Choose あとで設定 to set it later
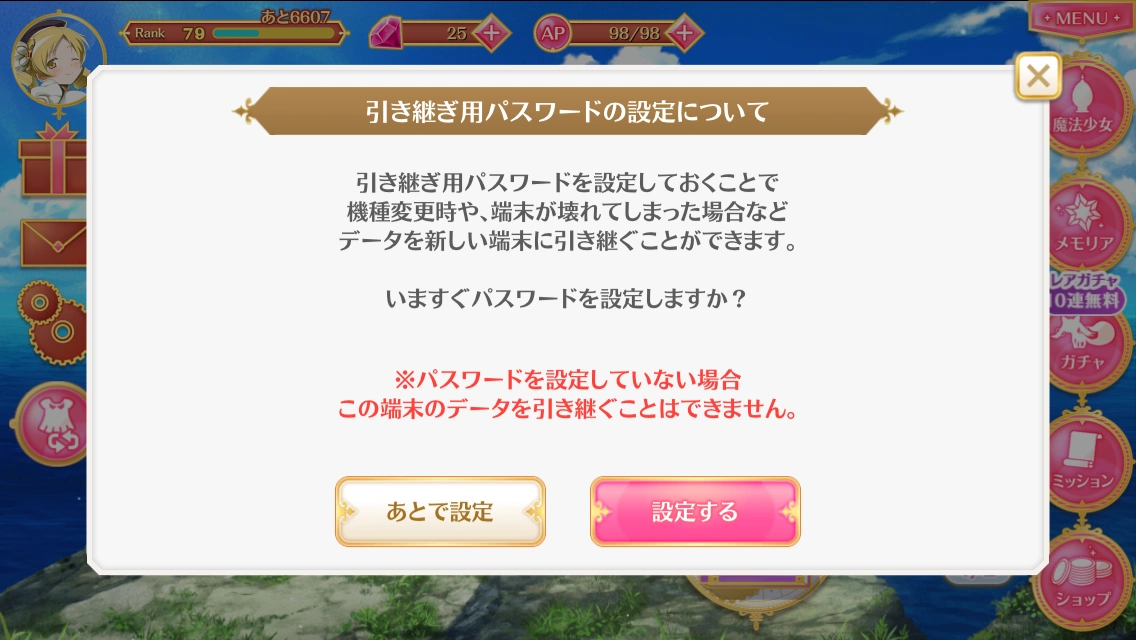The height and width of the screenshot is (640, 1136). tap(440, 511)
